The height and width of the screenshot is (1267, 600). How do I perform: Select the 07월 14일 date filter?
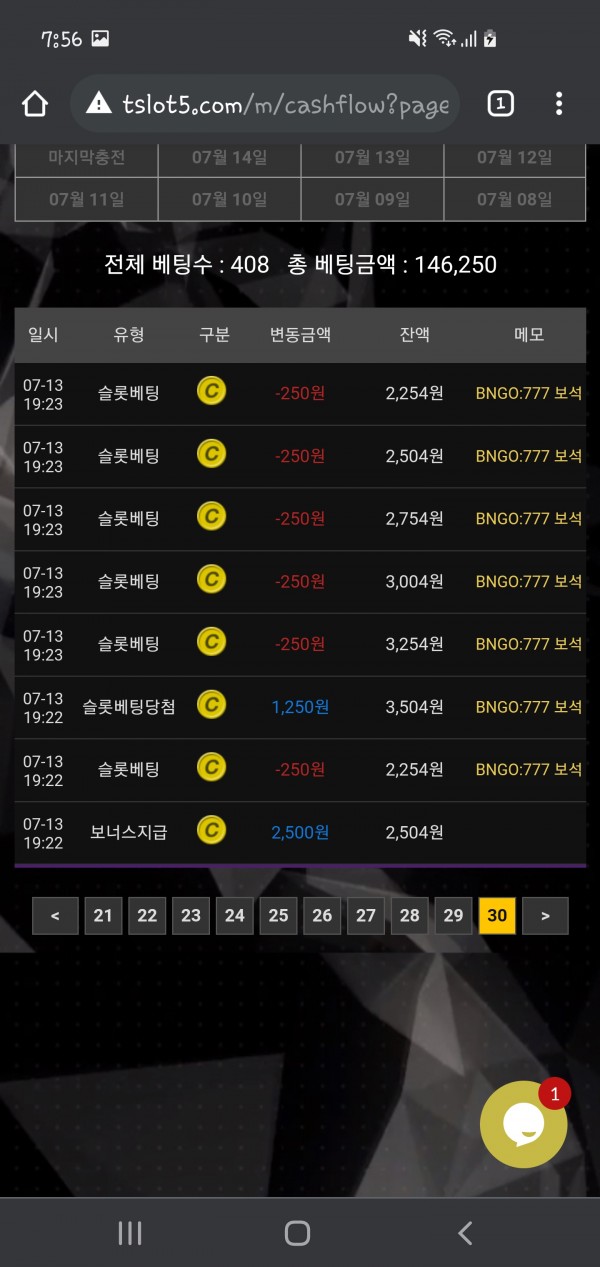coord(229,158)
